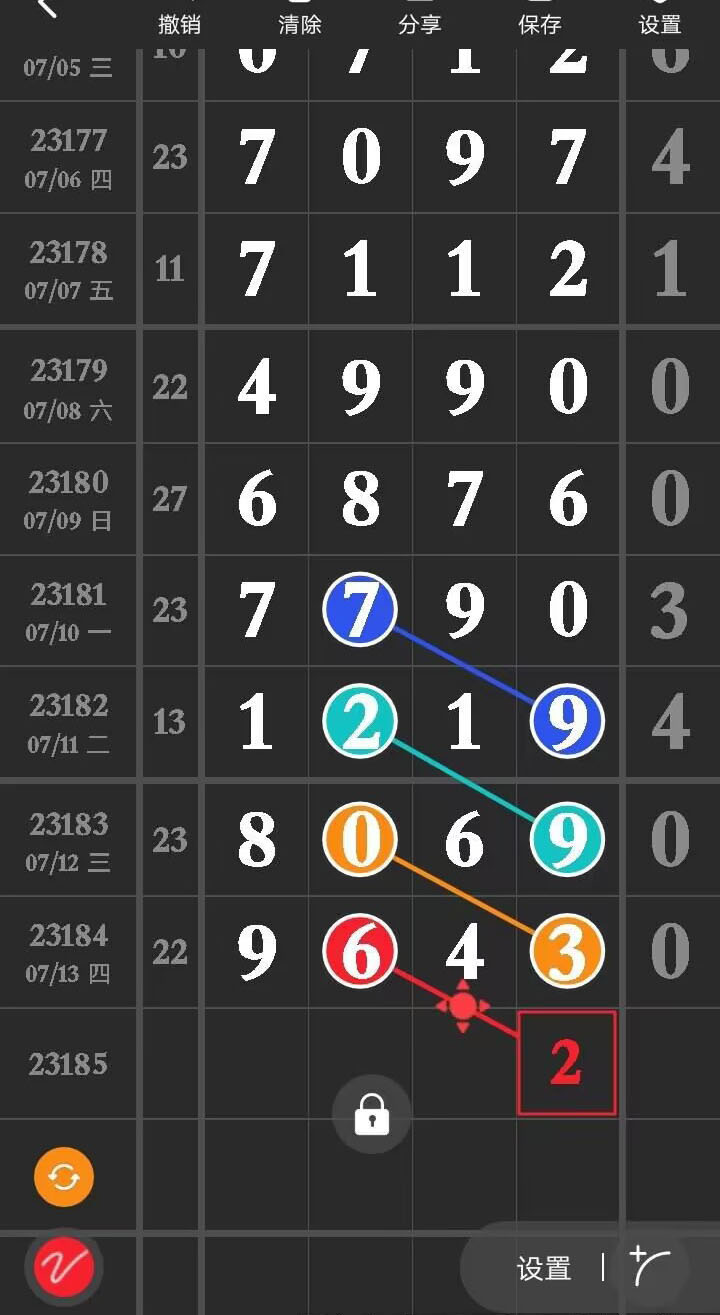Tap the padlock lock button
Screen dimensions: 720x1315
(x=371, y=1114)
